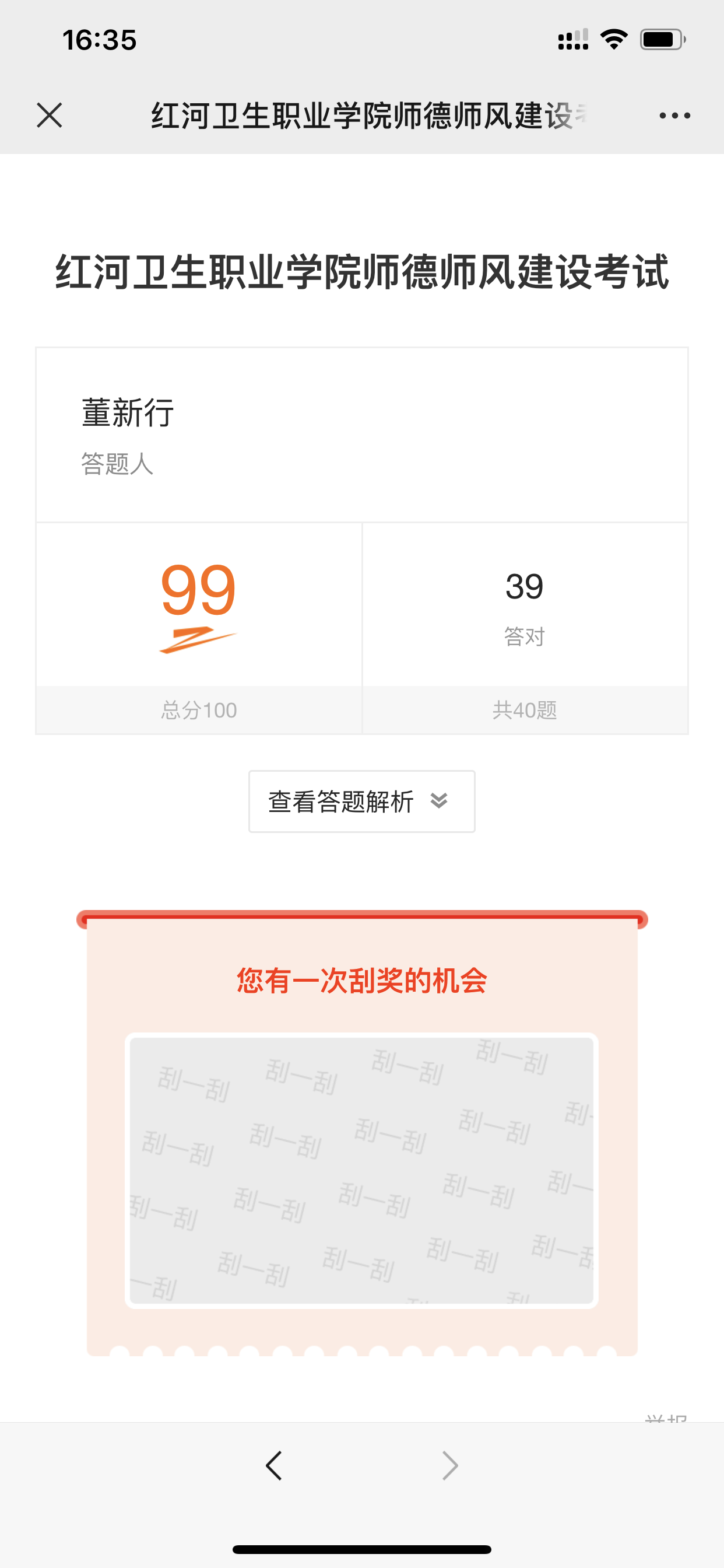Go back to the previous page

tap(274, 1465)
